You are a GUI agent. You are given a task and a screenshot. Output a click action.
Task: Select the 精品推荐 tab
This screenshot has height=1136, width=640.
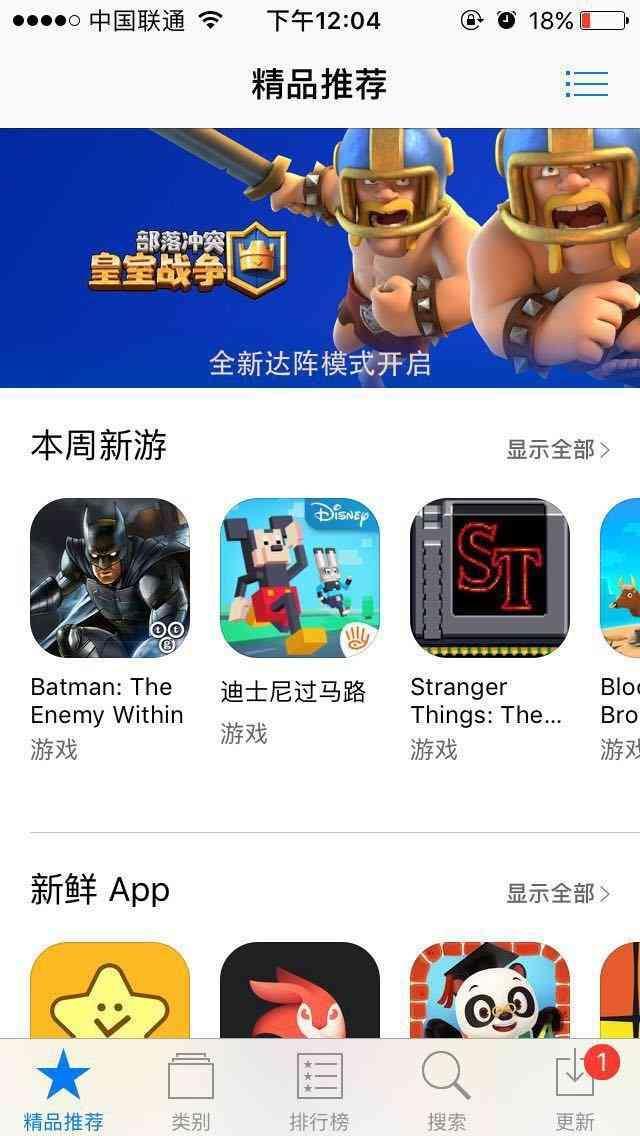click(x=63, y=1090)
